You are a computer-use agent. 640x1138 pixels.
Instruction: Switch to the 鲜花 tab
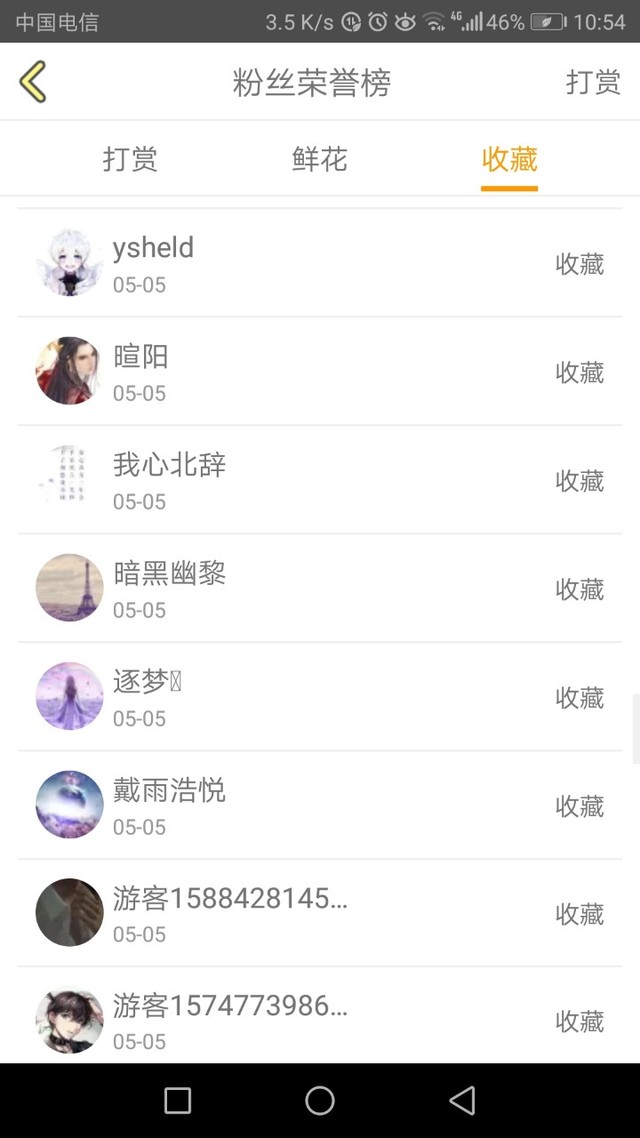(319, 159)
